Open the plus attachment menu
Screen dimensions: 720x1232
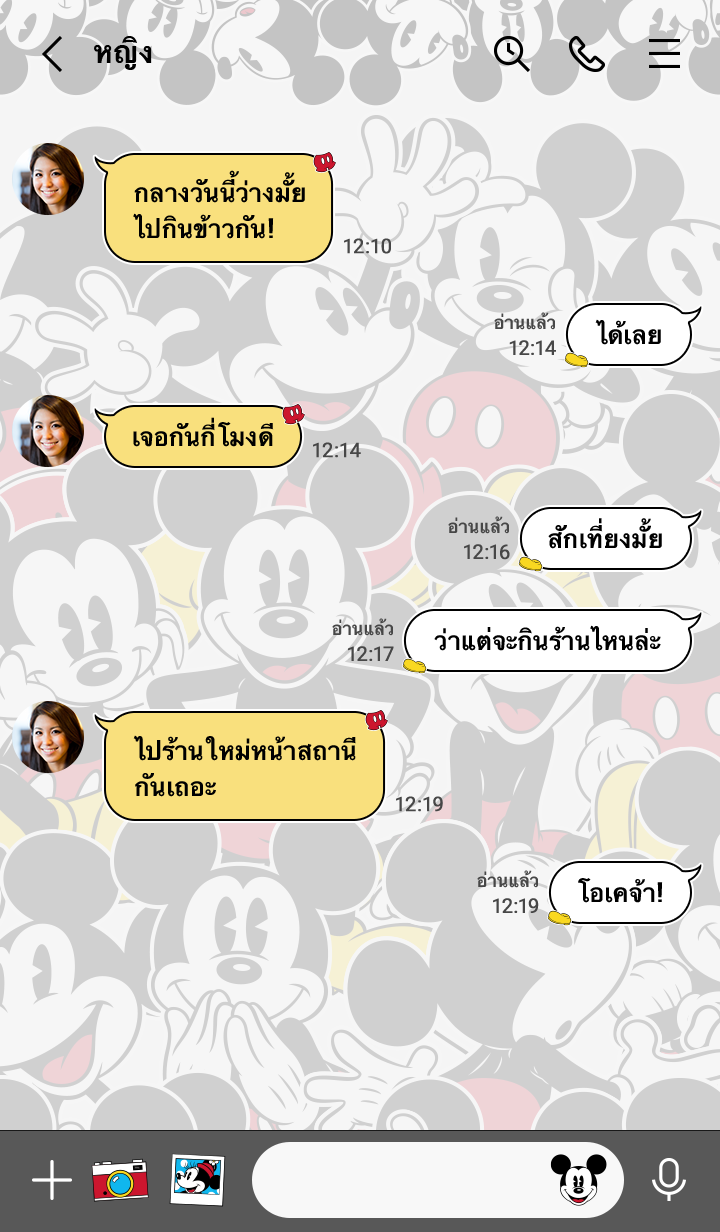pyautogui.click(x=52, y=1181)
